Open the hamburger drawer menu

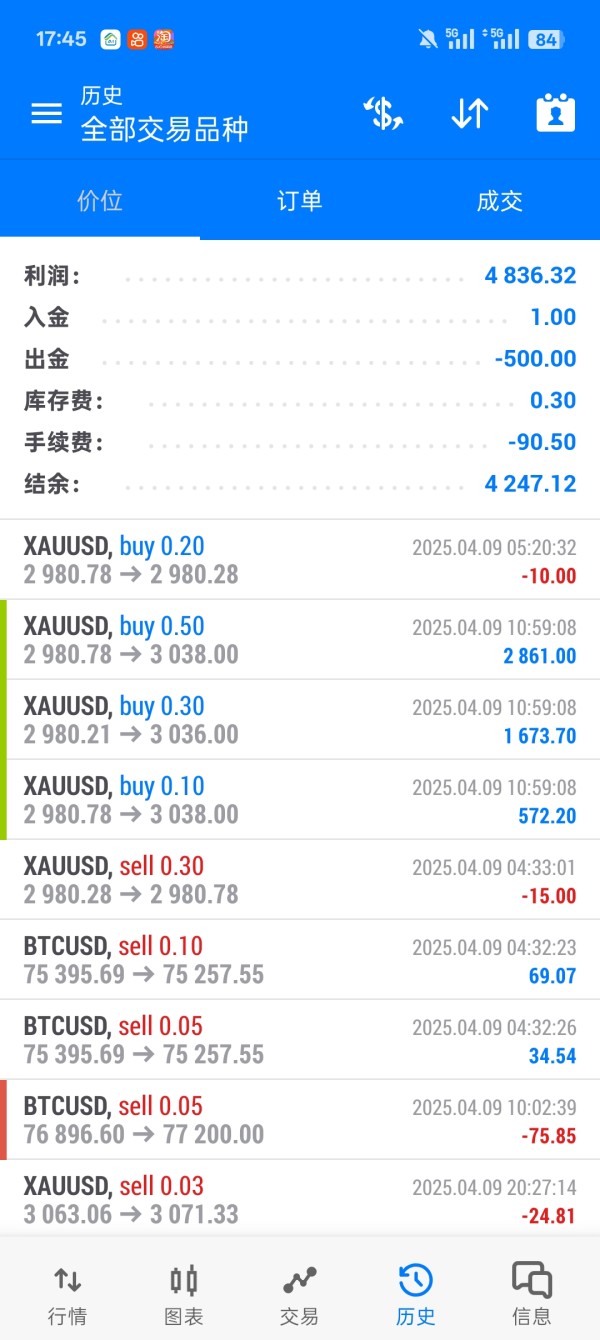point(47,114)
